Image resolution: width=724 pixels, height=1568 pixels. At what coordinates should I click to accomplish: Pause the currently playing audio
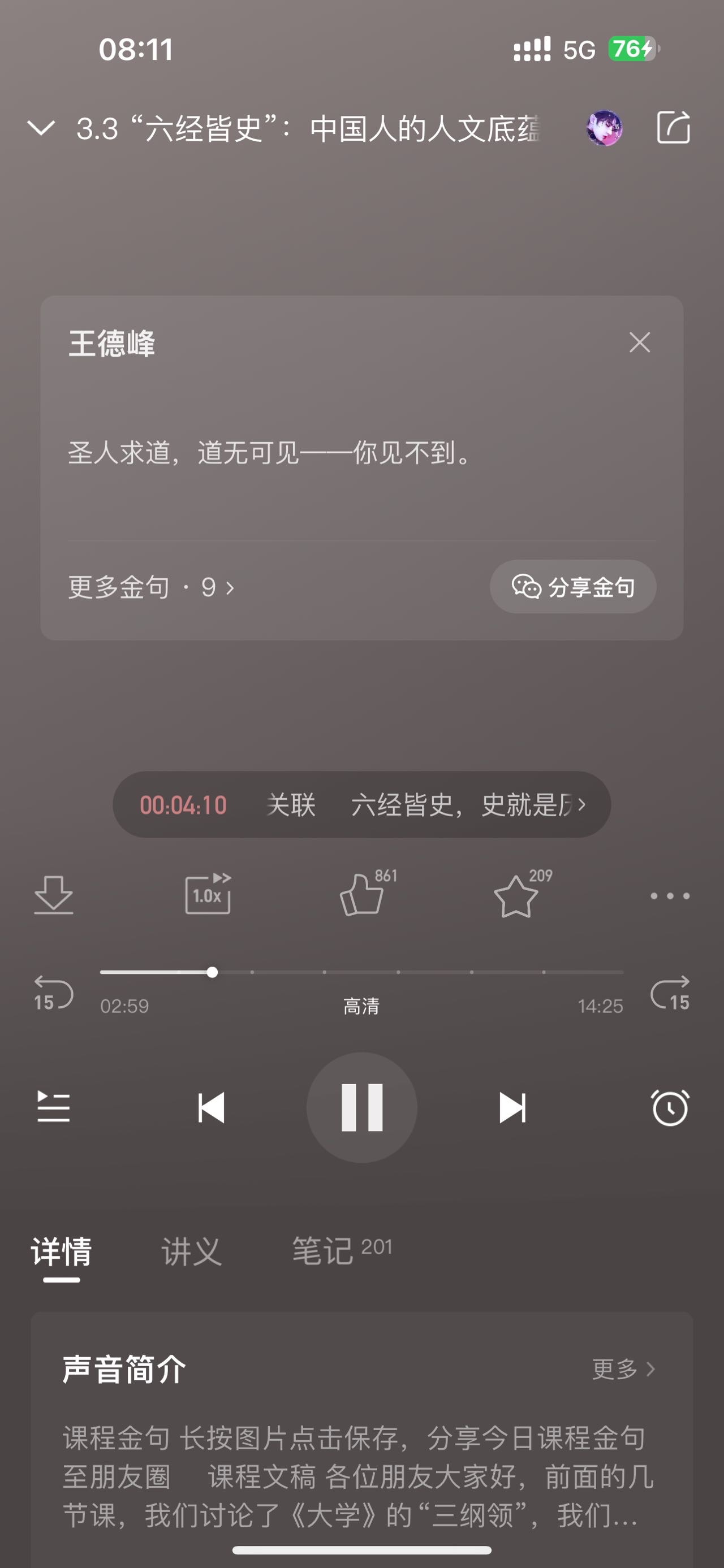tap(361, 1108)
